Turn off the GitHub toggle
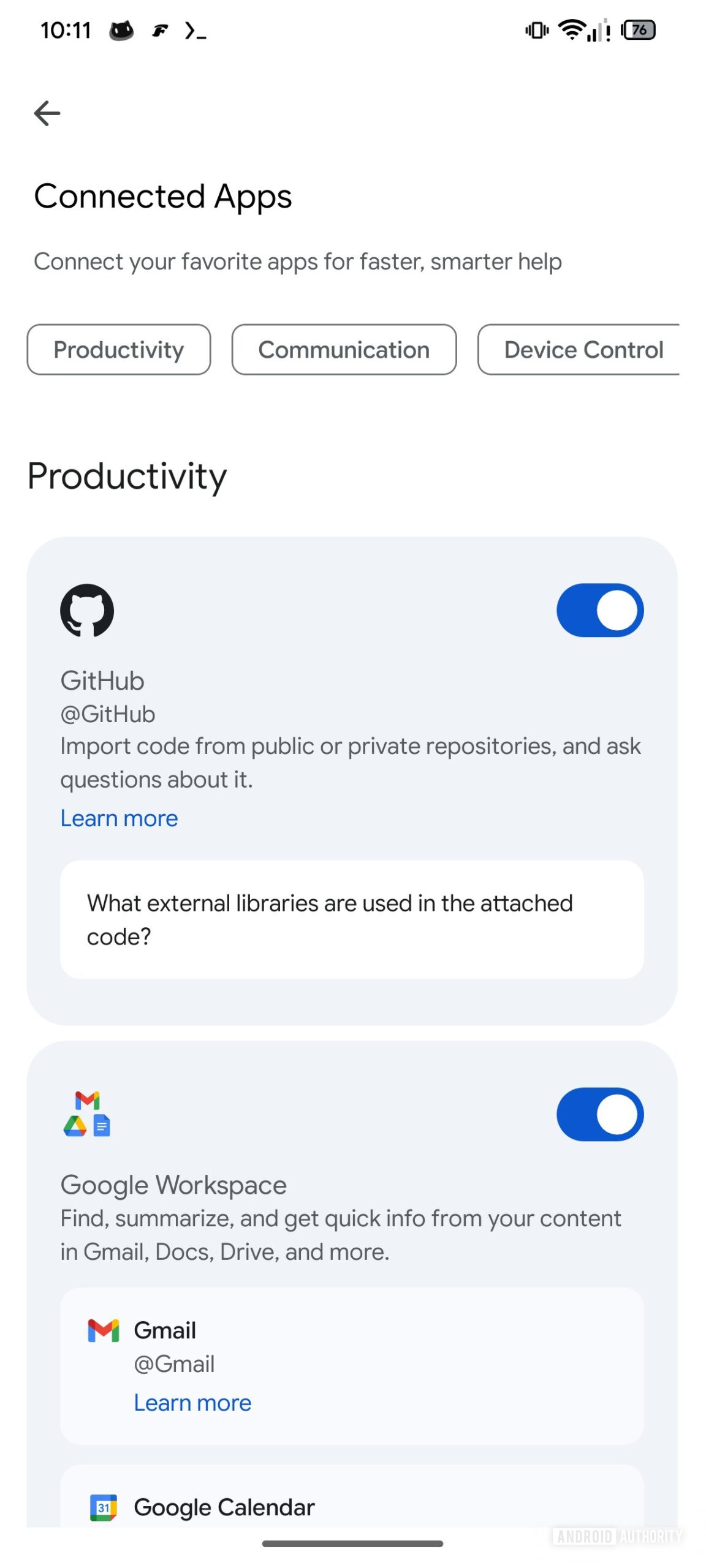This screenshot has height=1568, width=706. pyautogui.click(x=599, y=610)
